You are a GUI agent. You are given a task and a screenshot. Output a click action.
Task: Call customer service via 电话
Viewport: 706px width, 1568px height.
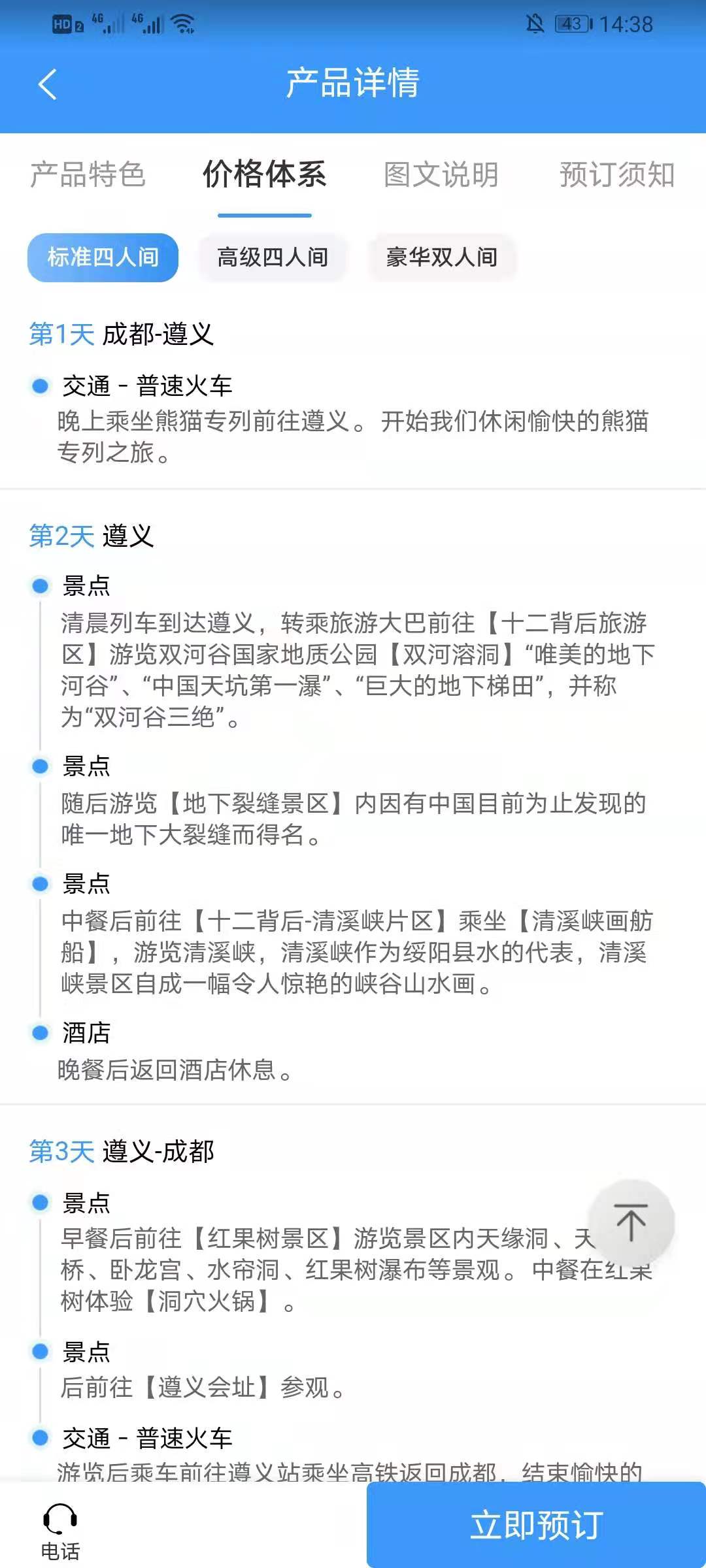(x=60, y=1531)
